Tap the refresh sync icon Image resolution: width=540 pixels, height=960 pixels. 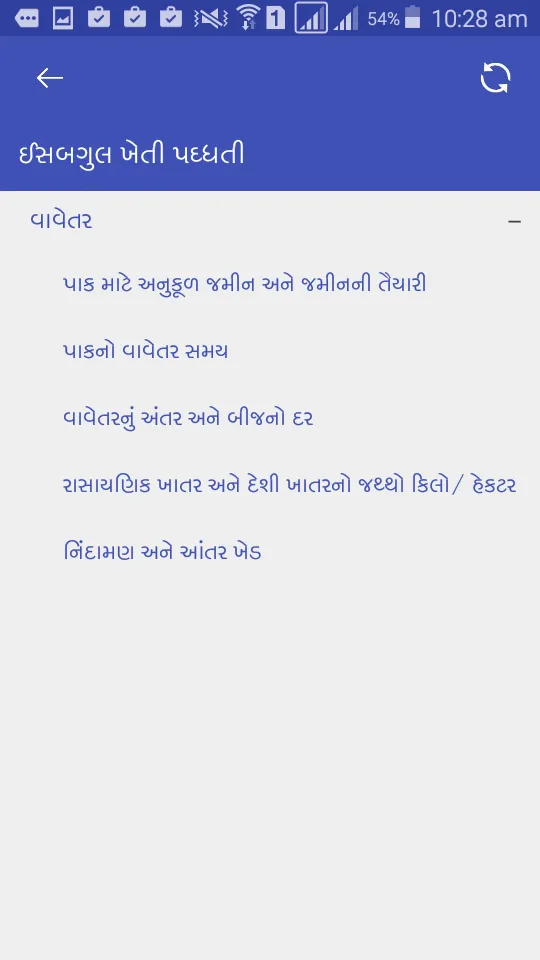[x=495, y=78]
